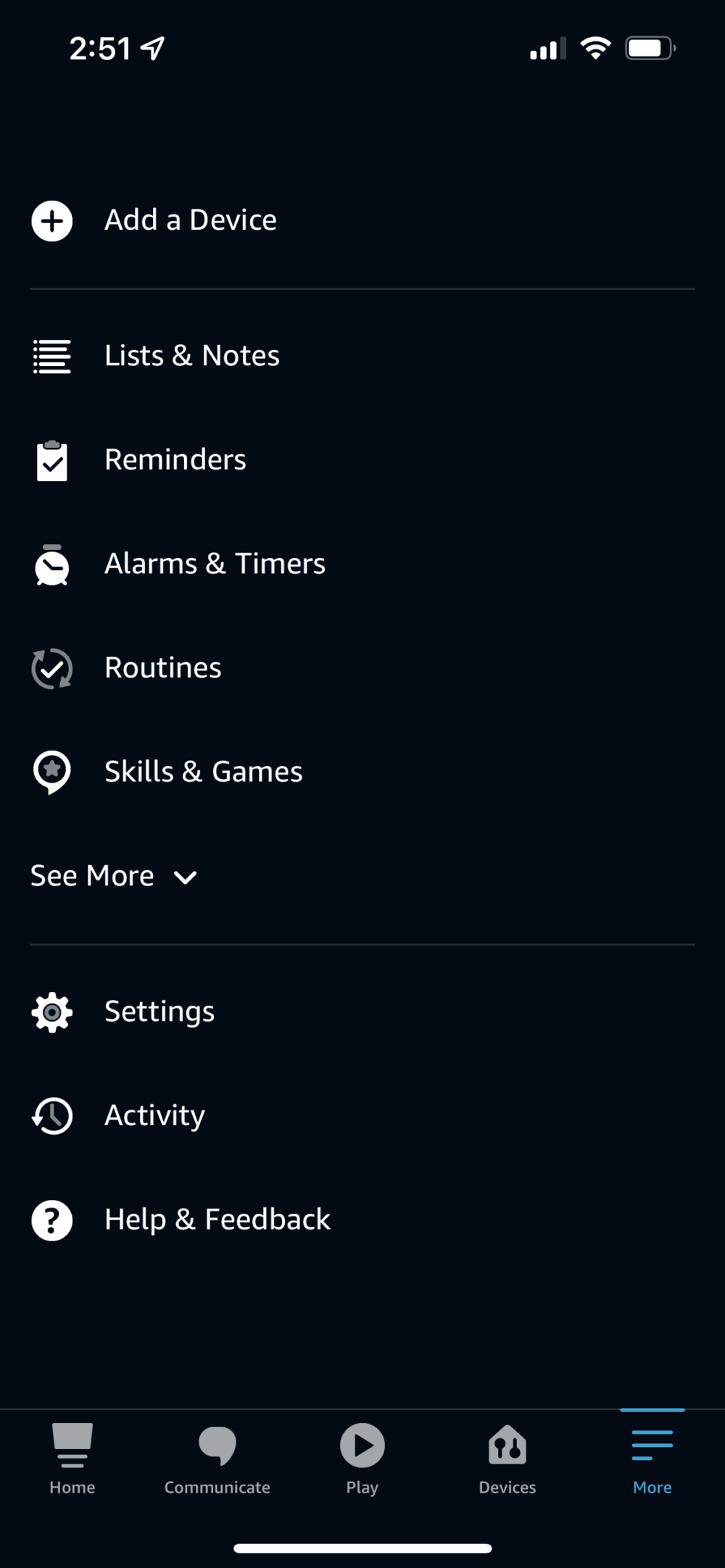Tap the Wi-Fi status indicator
This screenshot has width=725, height=1568.
click(x=594, y=47)
